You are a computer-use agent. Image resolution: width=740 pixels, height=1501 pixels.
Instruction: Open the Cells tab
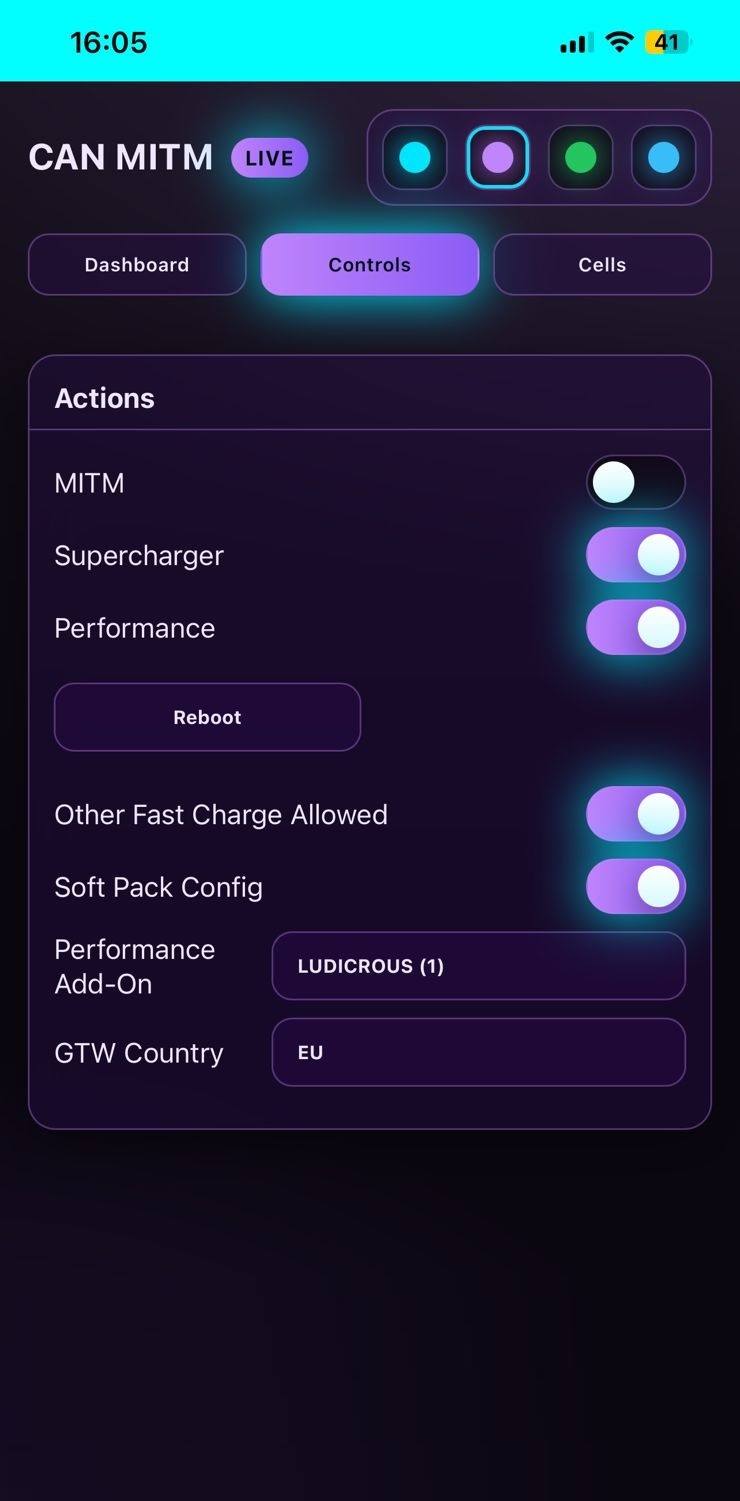click(x=602, y=264)
